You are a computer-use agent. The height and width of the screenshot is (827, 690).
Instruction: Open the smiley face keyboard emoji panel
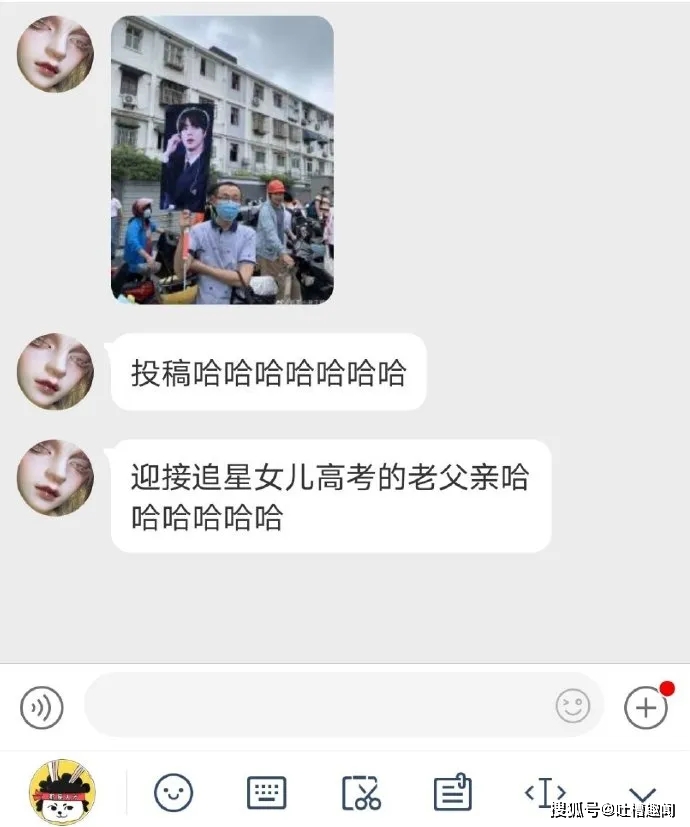[173, 793]
